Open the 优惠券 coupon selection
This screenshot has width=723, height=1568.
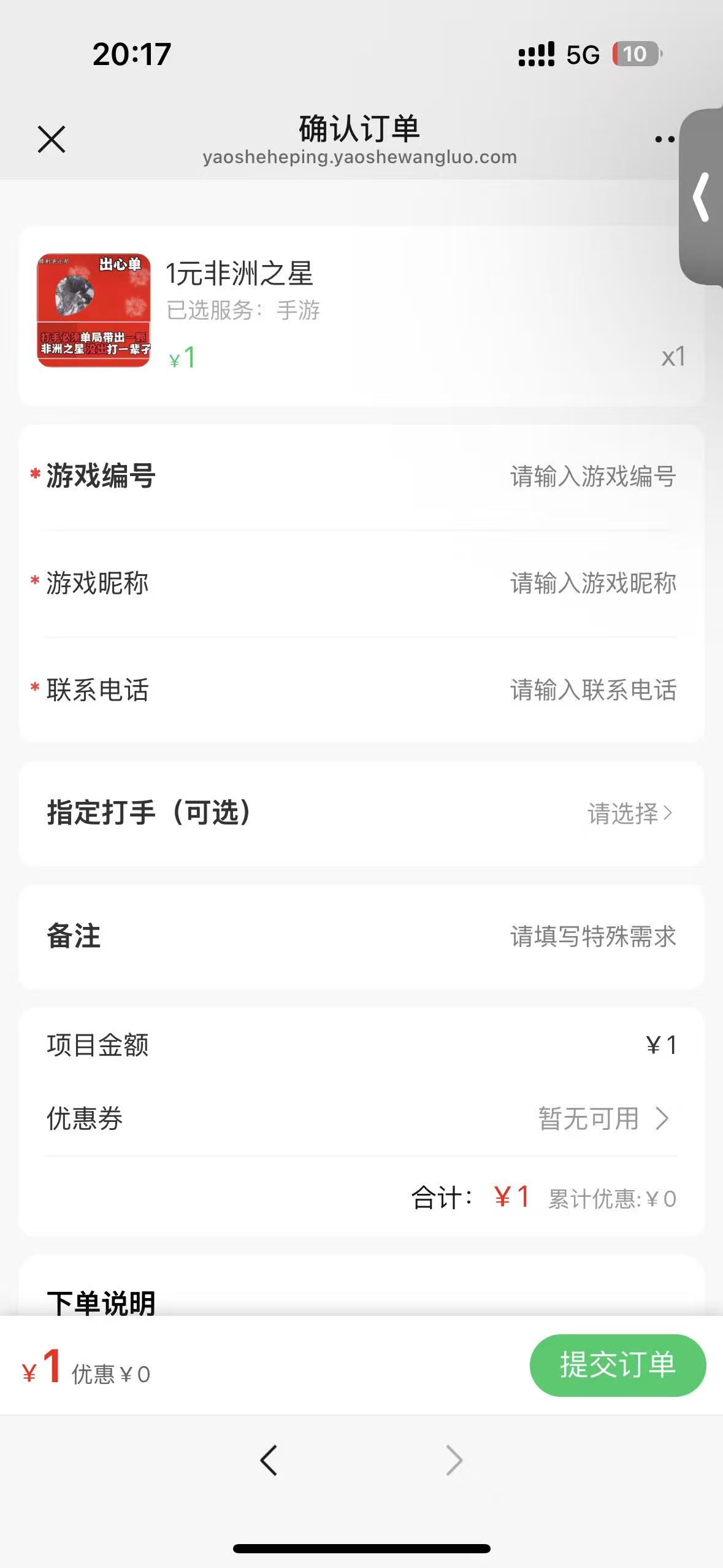(603, 1118)
